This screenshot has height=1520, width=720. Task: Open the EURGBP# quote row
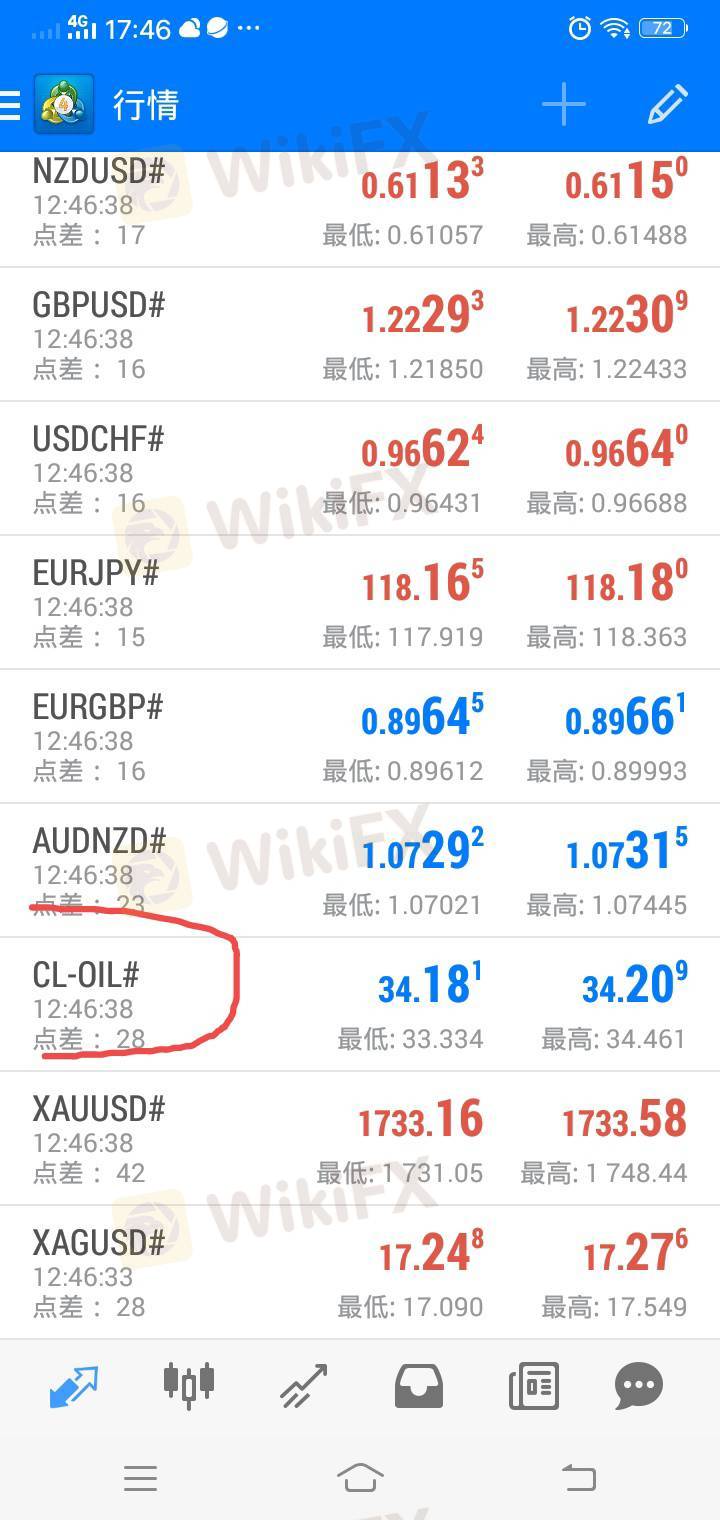[x=360, y=737]
